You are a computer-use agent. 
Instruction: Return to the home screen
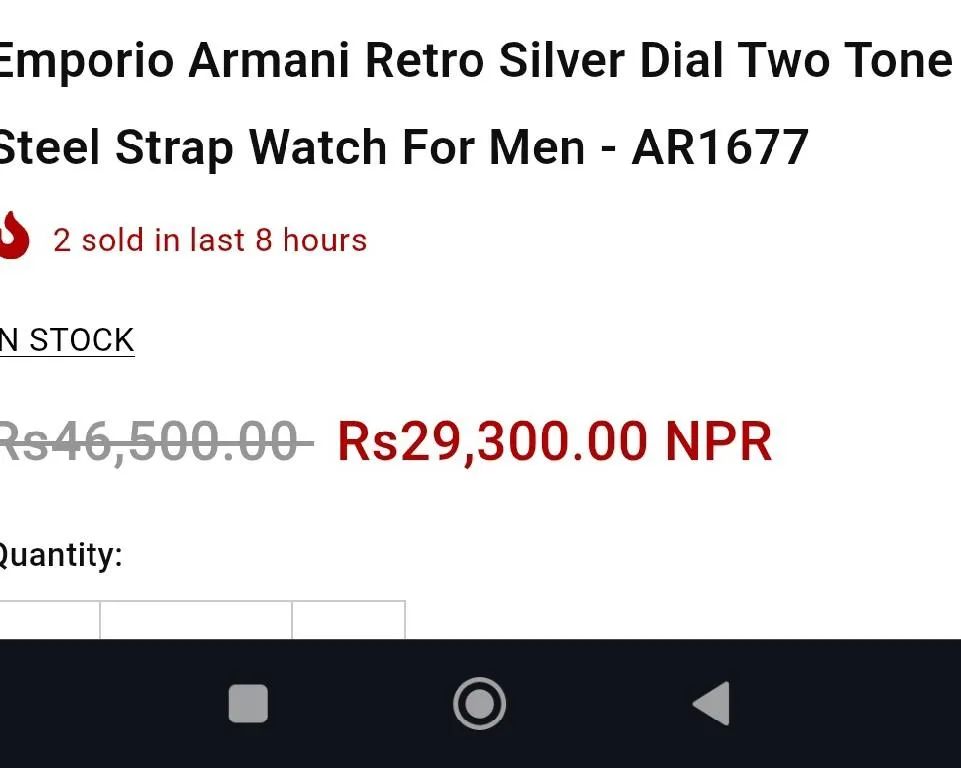(x=480, y=704)
